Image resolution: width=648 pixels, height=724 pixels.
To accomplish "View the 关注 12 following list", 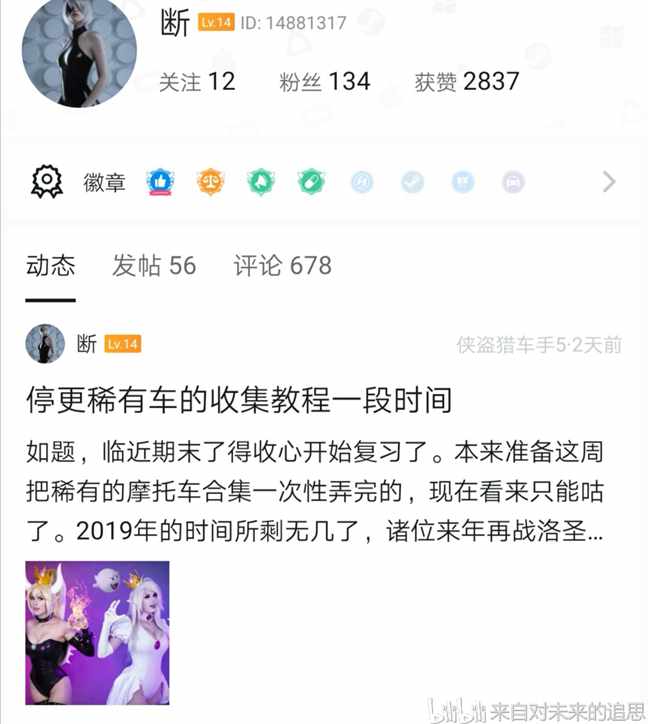I will click(197, 82).
